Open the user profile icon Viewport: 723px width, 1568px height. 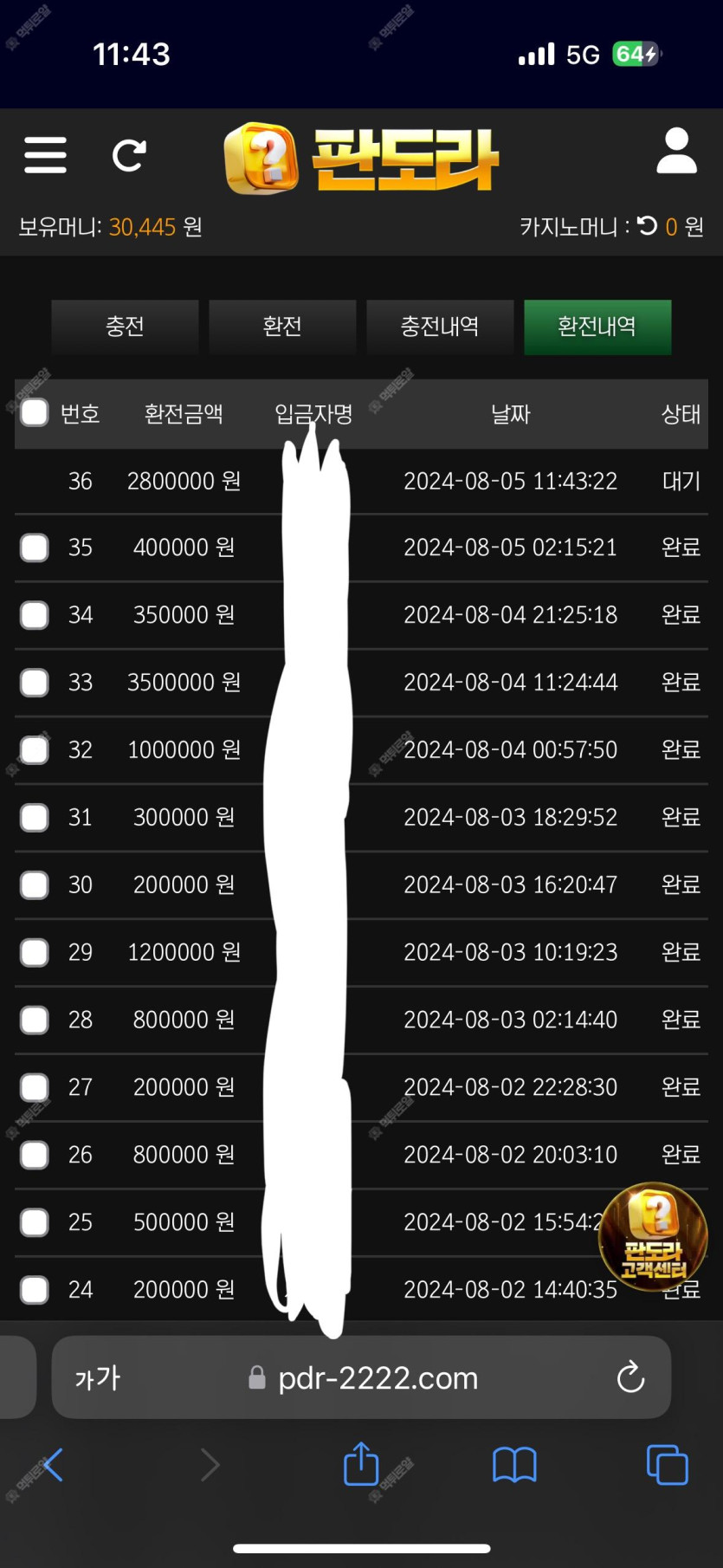[x=676, y=151]
